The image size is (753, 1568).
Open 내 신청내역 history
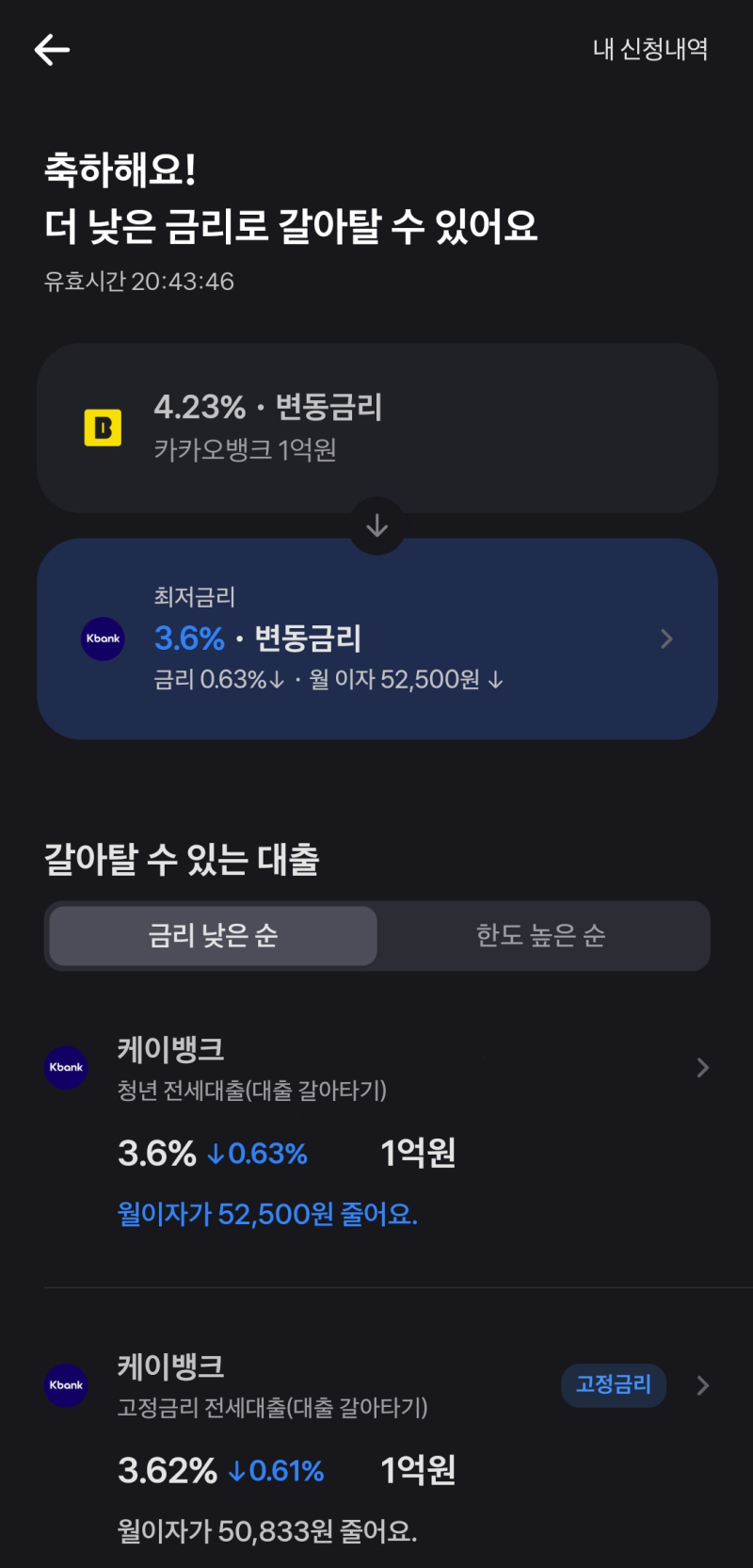[650, 49]
